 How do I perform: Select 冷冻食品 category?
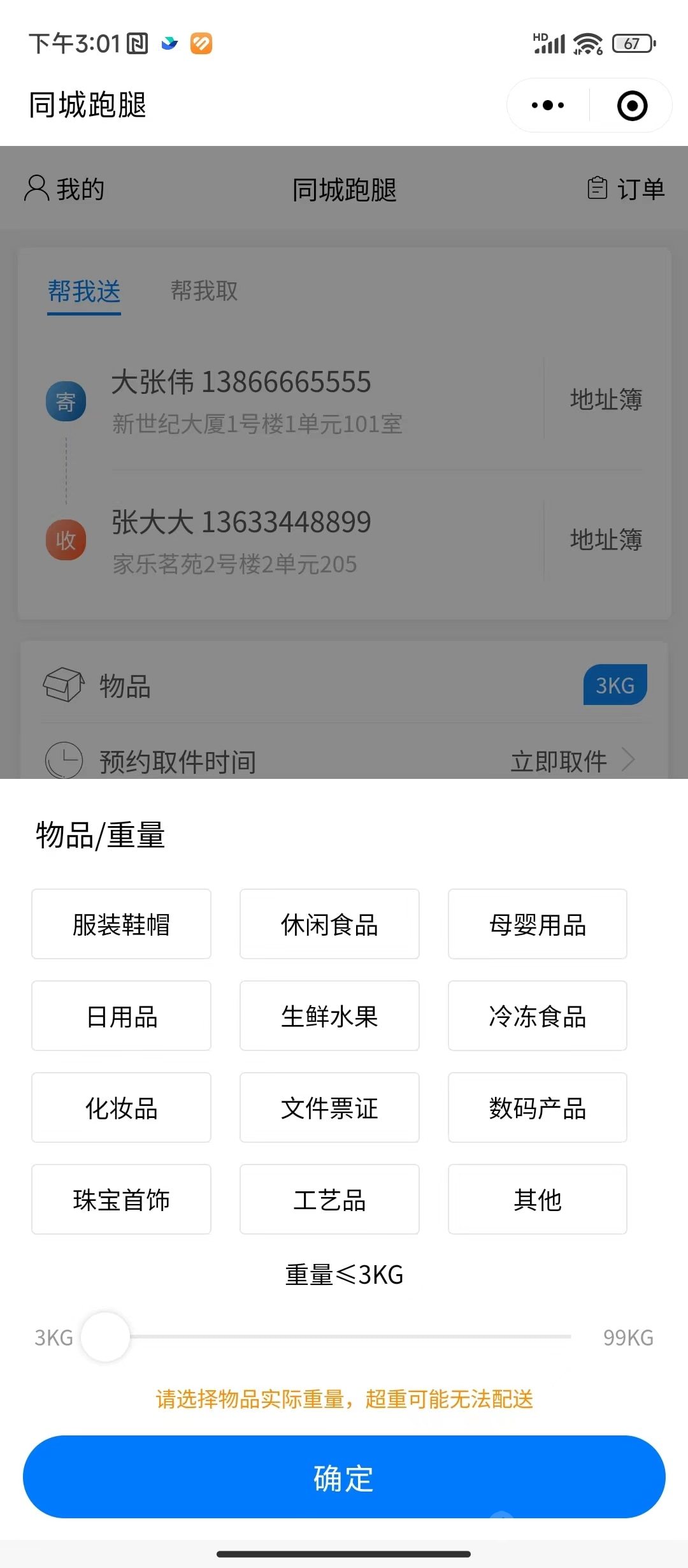[537, 1015]
